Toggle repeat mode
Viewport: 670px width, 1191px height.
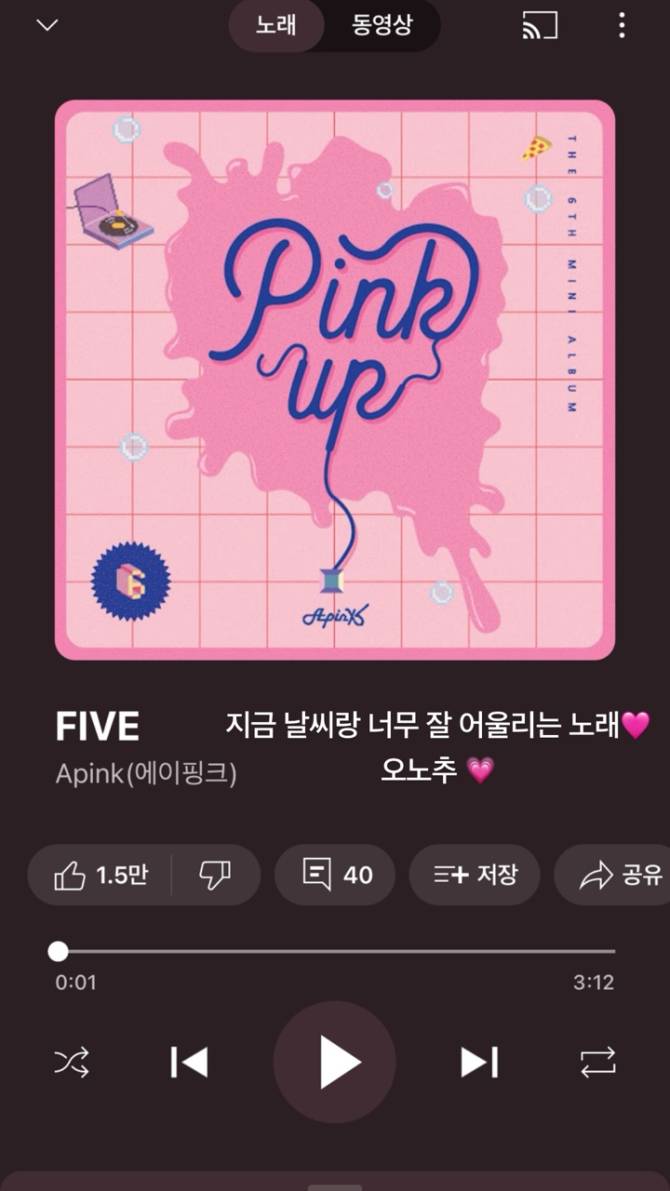pos(598,1061)
